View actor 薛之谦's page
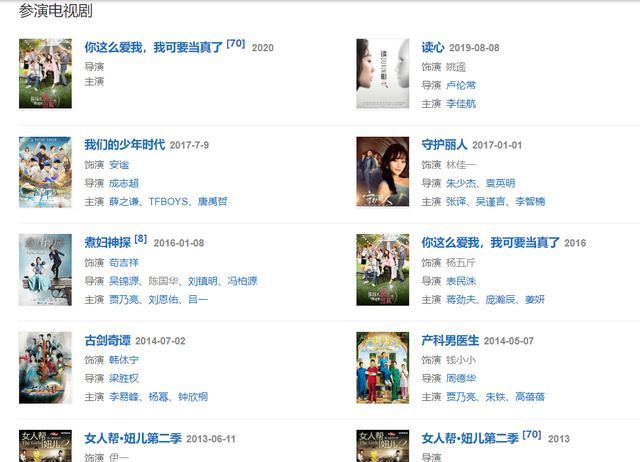Viewport: 640px width, 462px height. (125, 202)
